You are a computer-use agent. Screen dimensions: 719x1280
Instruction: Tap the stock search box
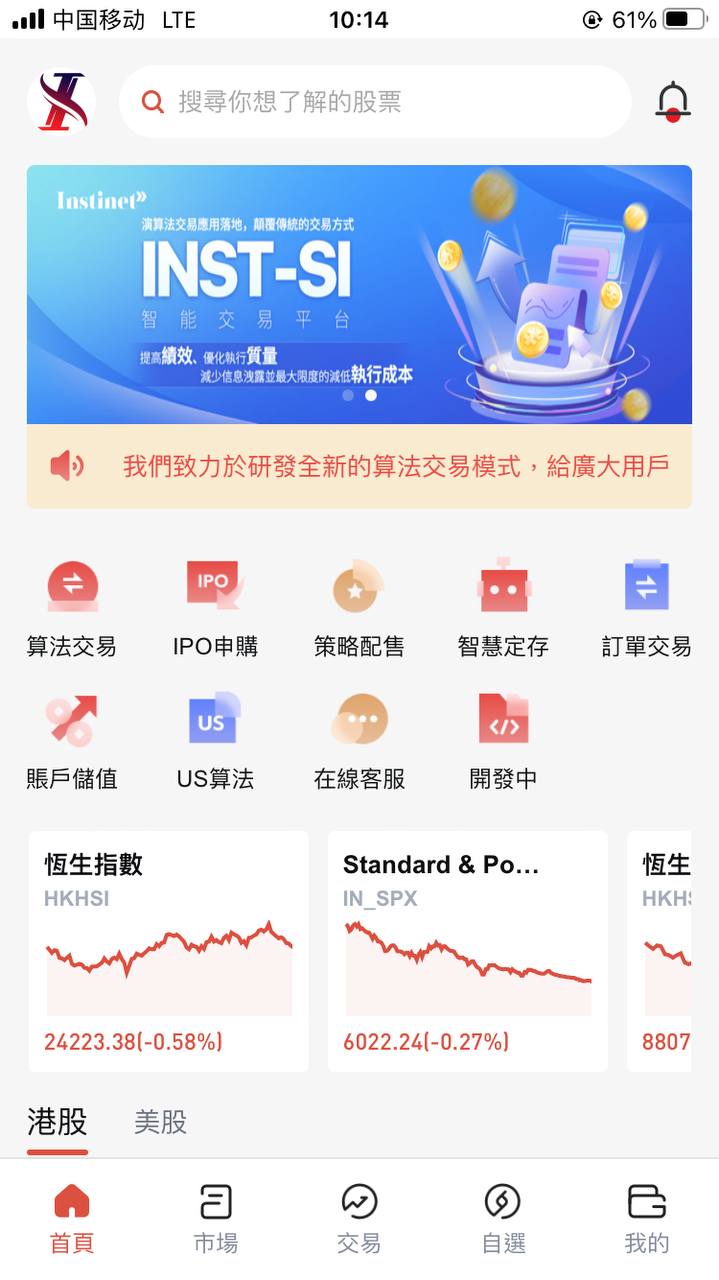[x=375, y=101]
